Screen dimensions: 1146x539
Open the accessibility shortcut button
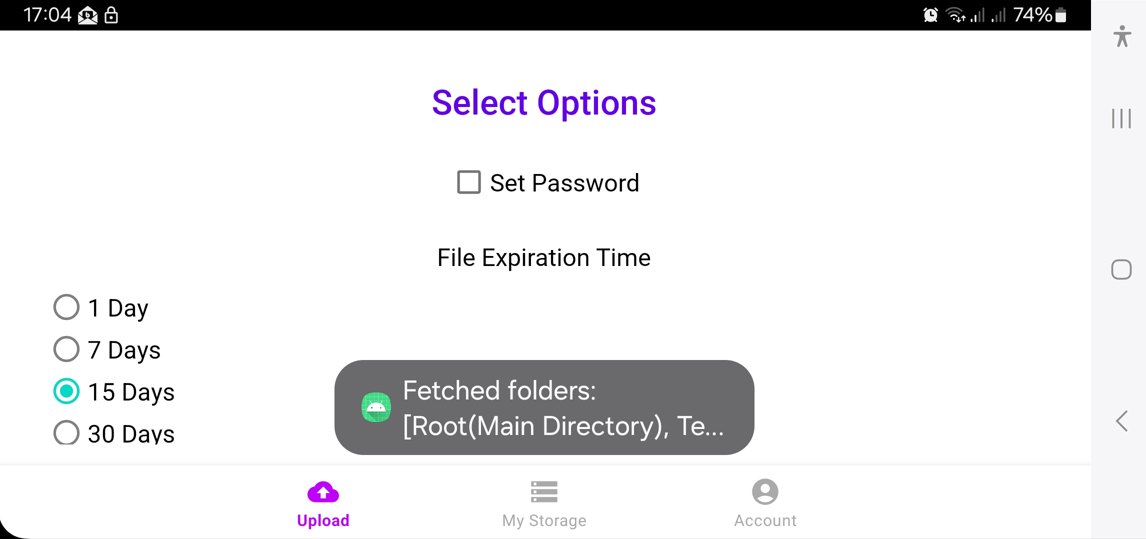pyautogui.click(x=1122, y=37)
